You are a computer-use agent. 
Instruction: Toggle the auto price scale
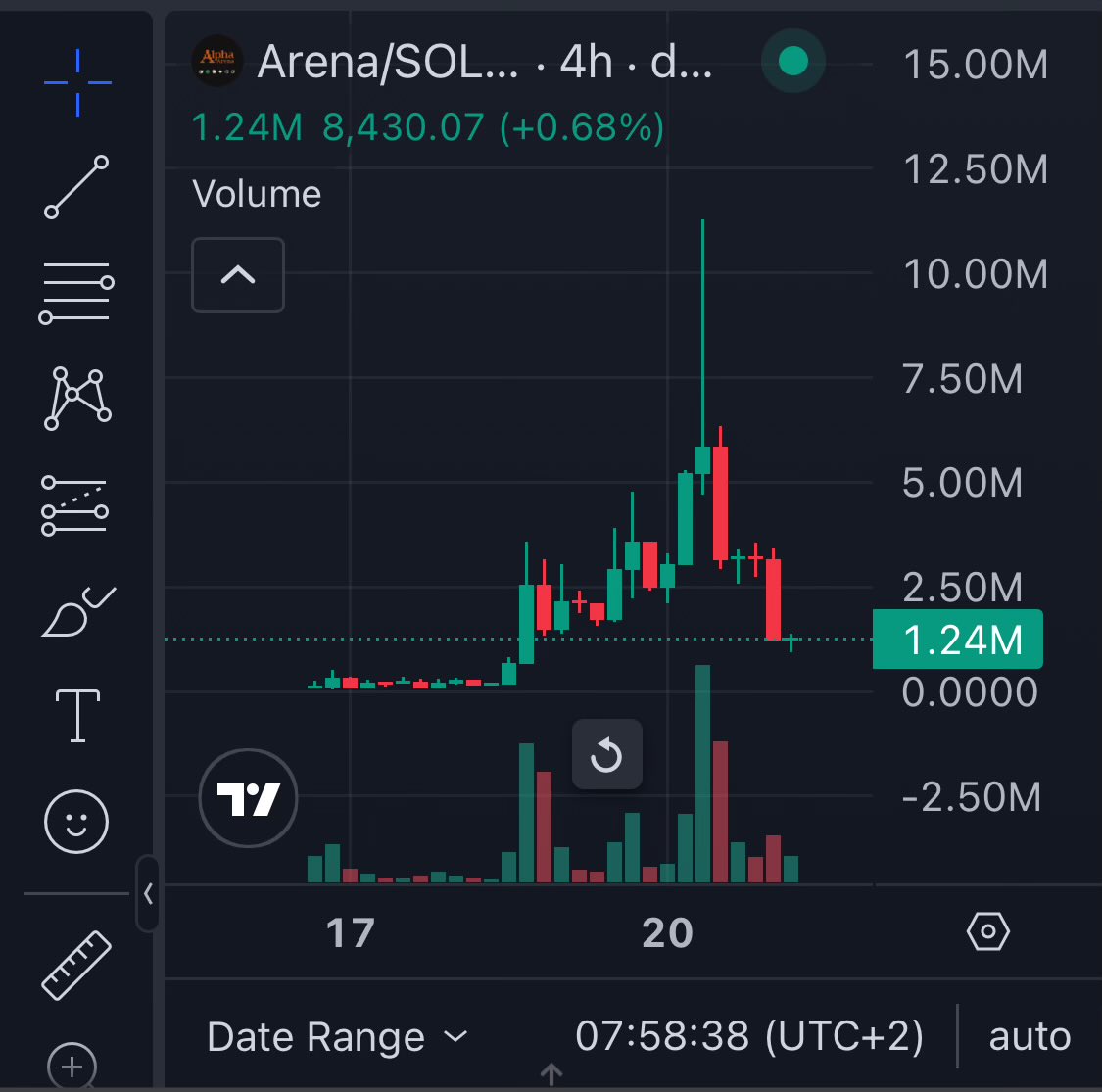click(1030, 1036)
